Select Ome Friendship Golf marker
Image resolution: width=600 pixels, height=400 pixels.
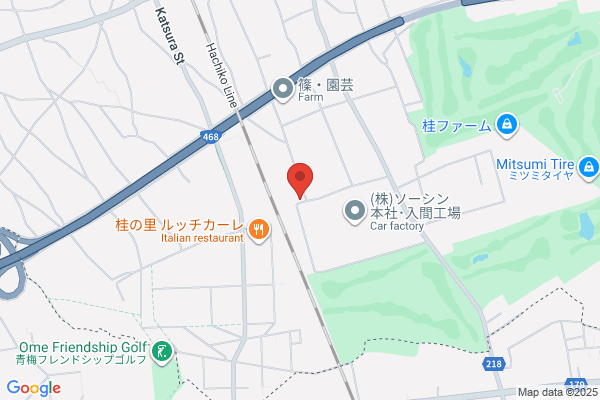[x=162, y=353]
